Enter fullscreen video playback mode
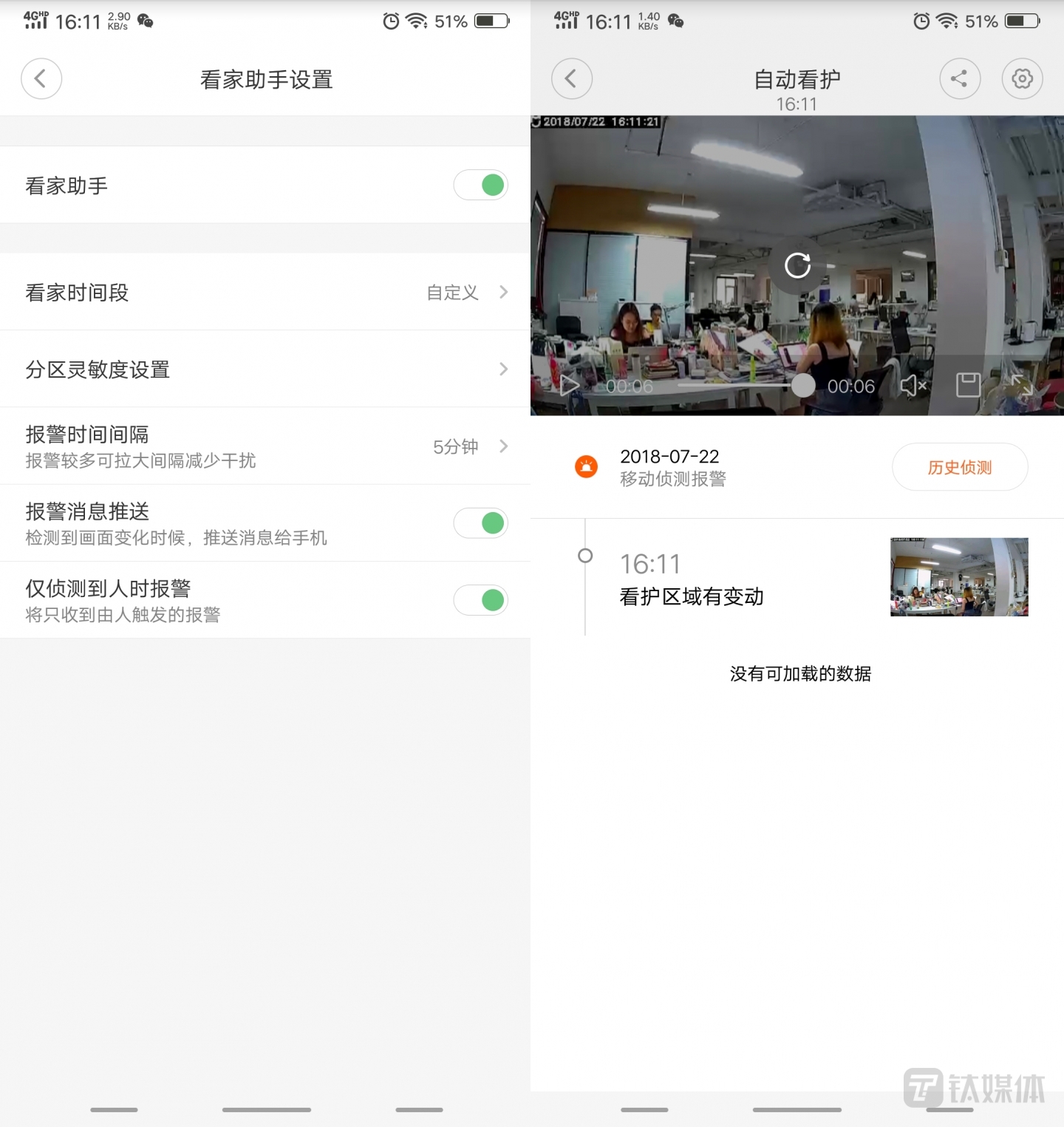The height and width of the screenshot is (1127, 1064). point(1023,385)
